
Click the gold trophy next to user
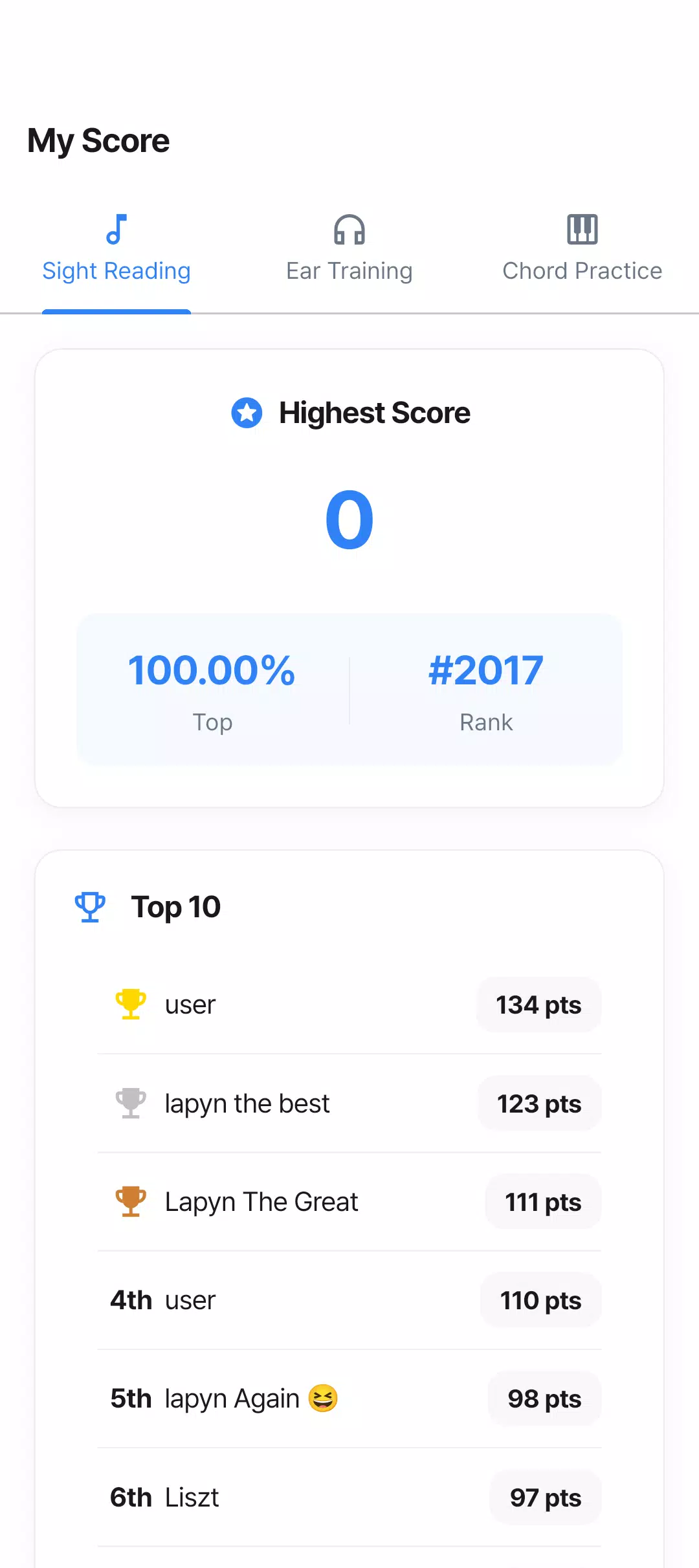[x=131, y=1005]
